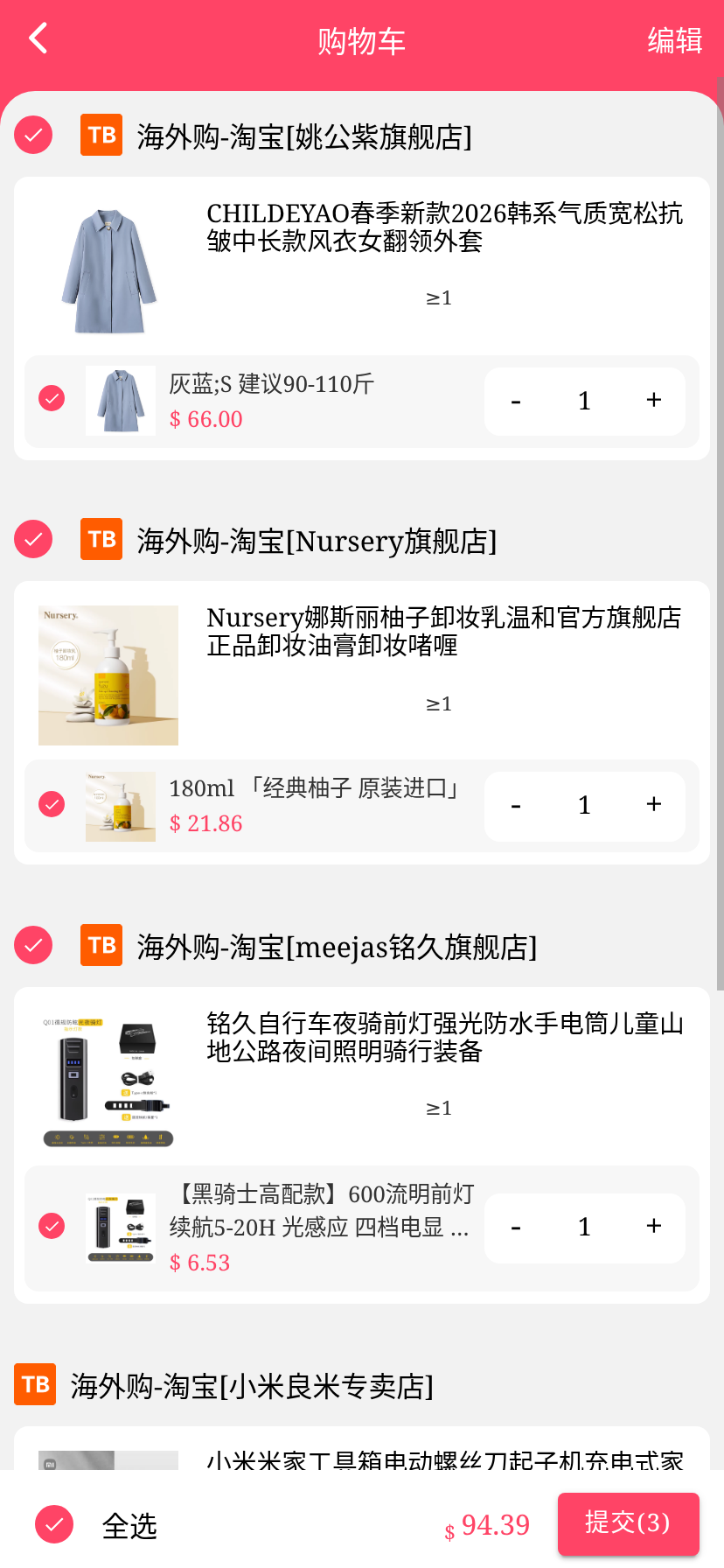The height and width of the screenshot is (1568, 724).
Task: Decrease quantity of 180ml 经典柚子 item
Action: point(516,806)
